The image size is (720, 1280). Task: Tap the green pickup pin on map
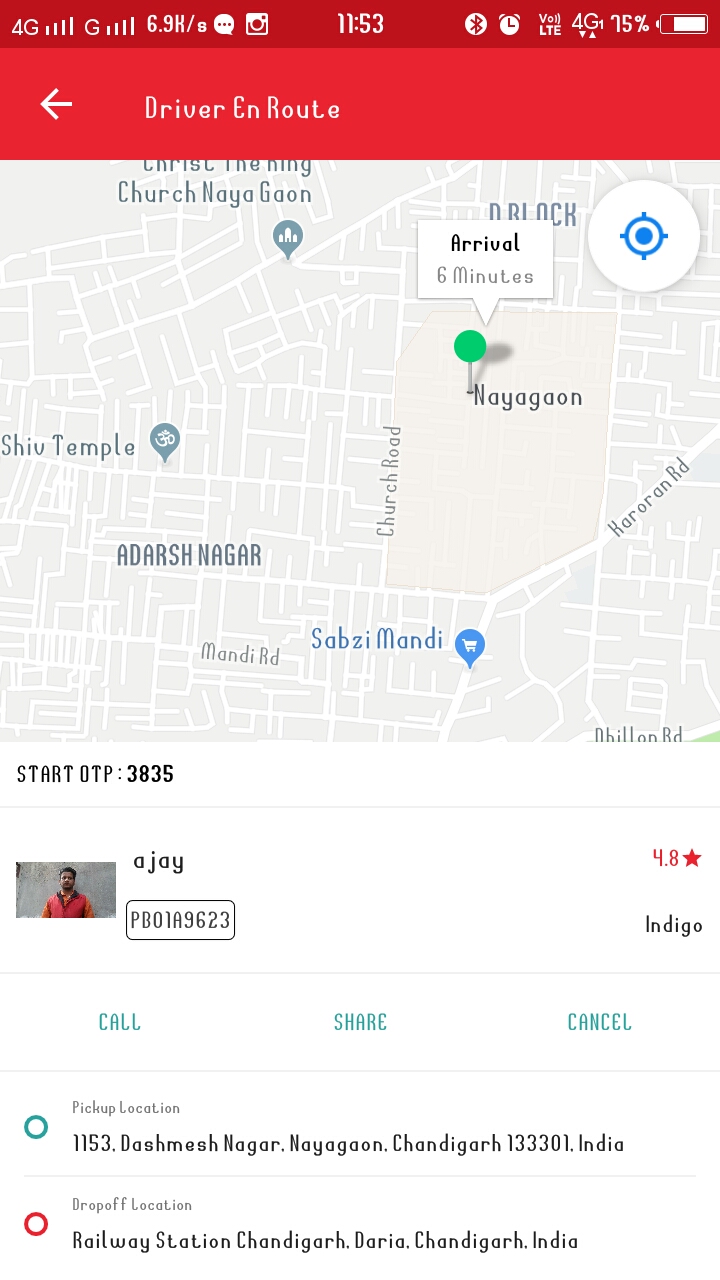(x=470, y=348)
